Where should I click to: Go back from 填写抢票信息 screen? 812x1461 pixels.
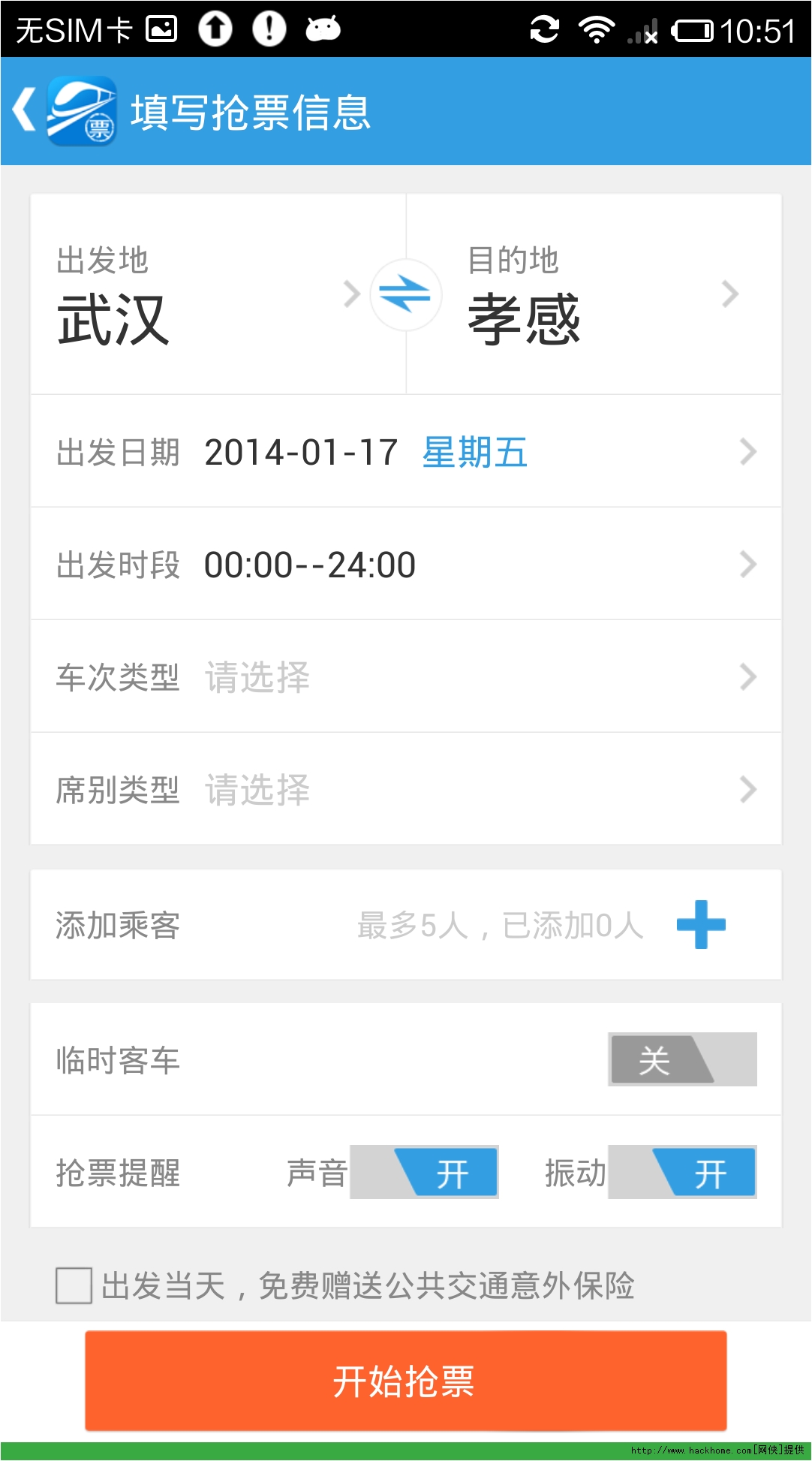click(x=25, y=110)
